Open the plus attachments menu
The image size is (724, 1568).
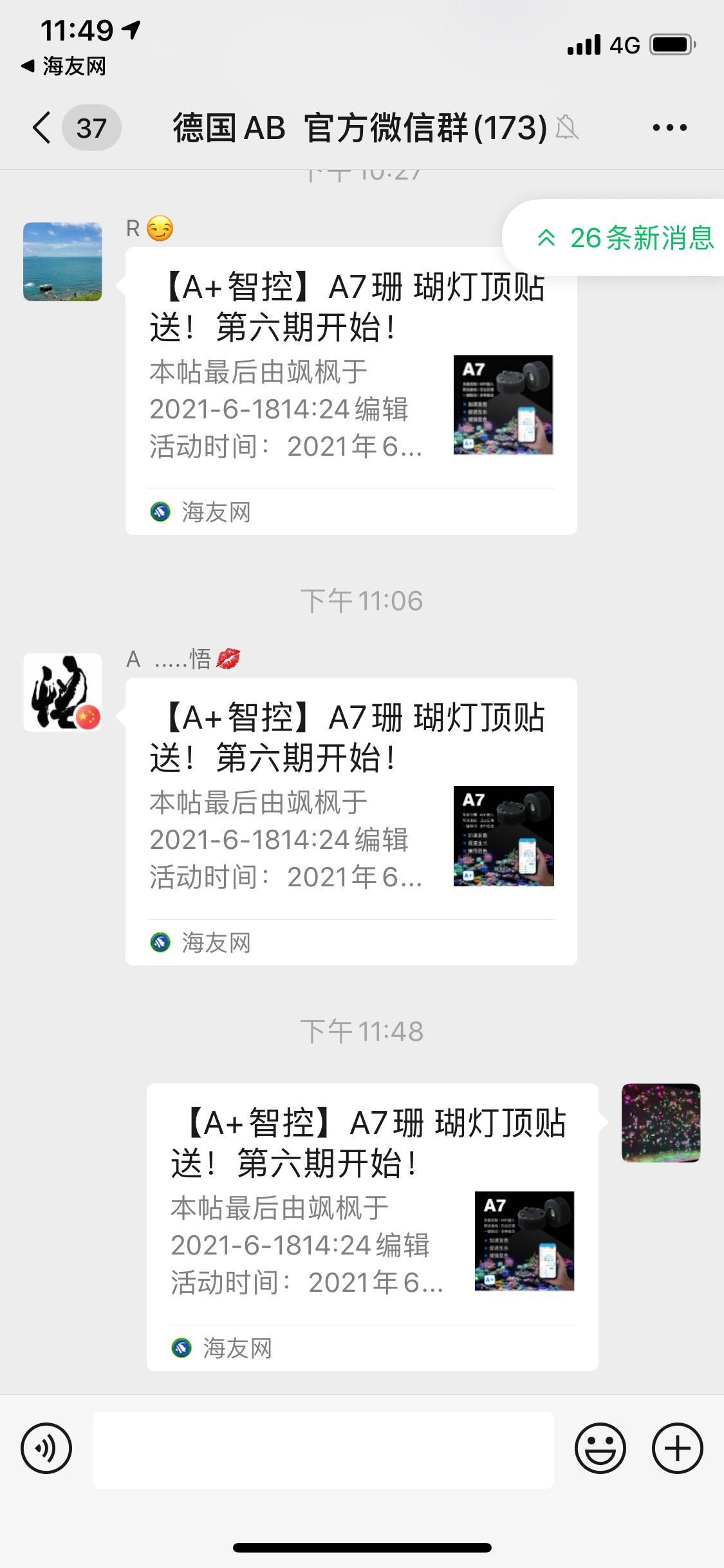click(677, 1448)
